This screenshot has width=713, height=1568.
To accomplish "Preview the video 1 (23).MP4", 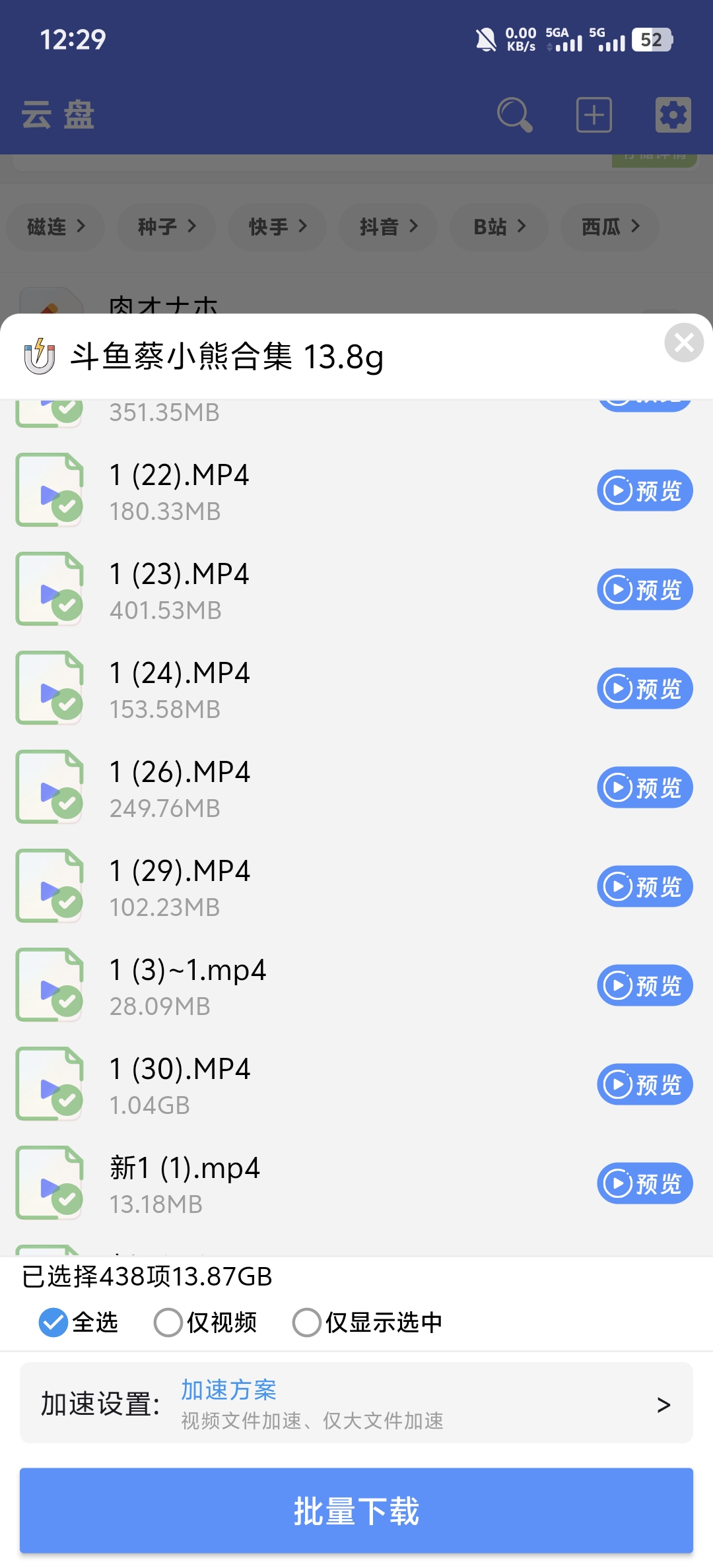I will (644, 589).
